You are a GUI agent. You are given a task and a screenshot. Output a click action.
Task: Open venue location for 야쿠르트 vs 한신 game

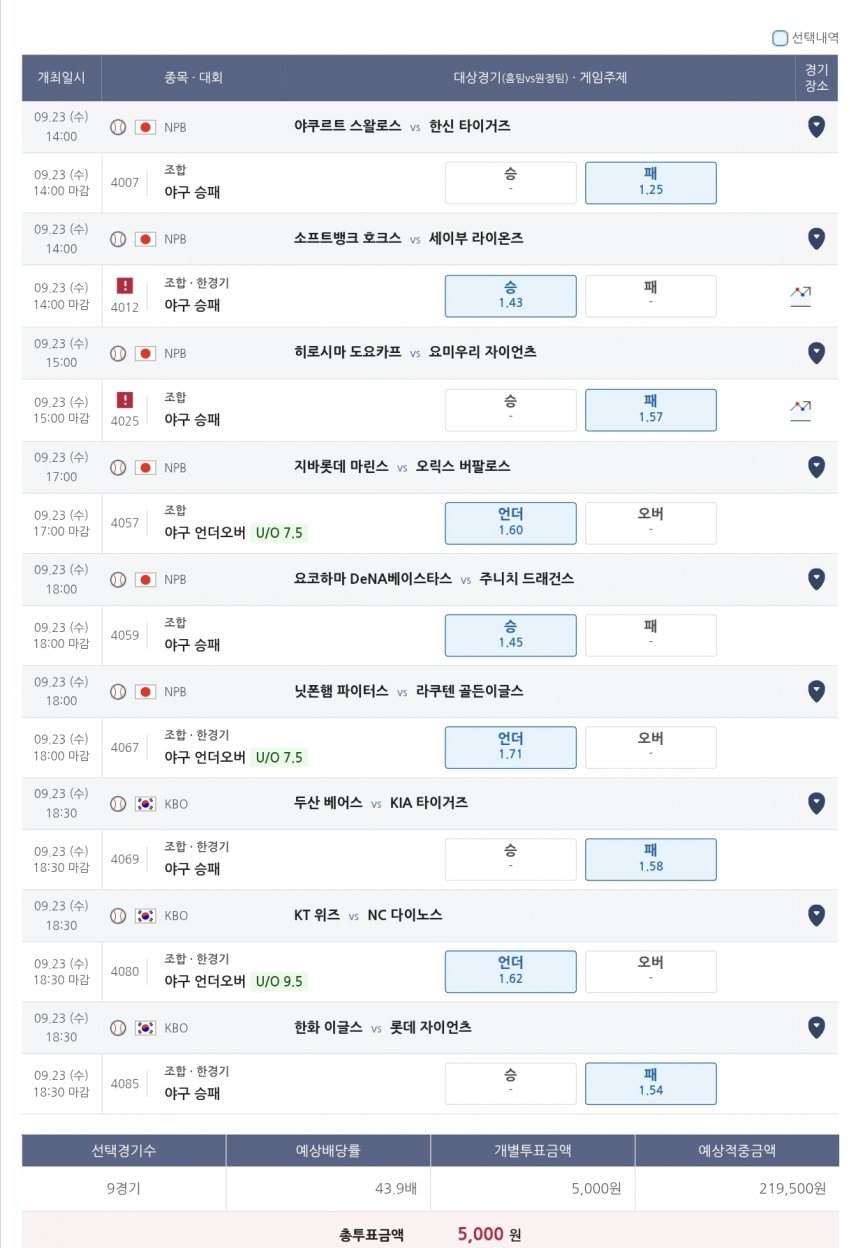pos(816,127)
